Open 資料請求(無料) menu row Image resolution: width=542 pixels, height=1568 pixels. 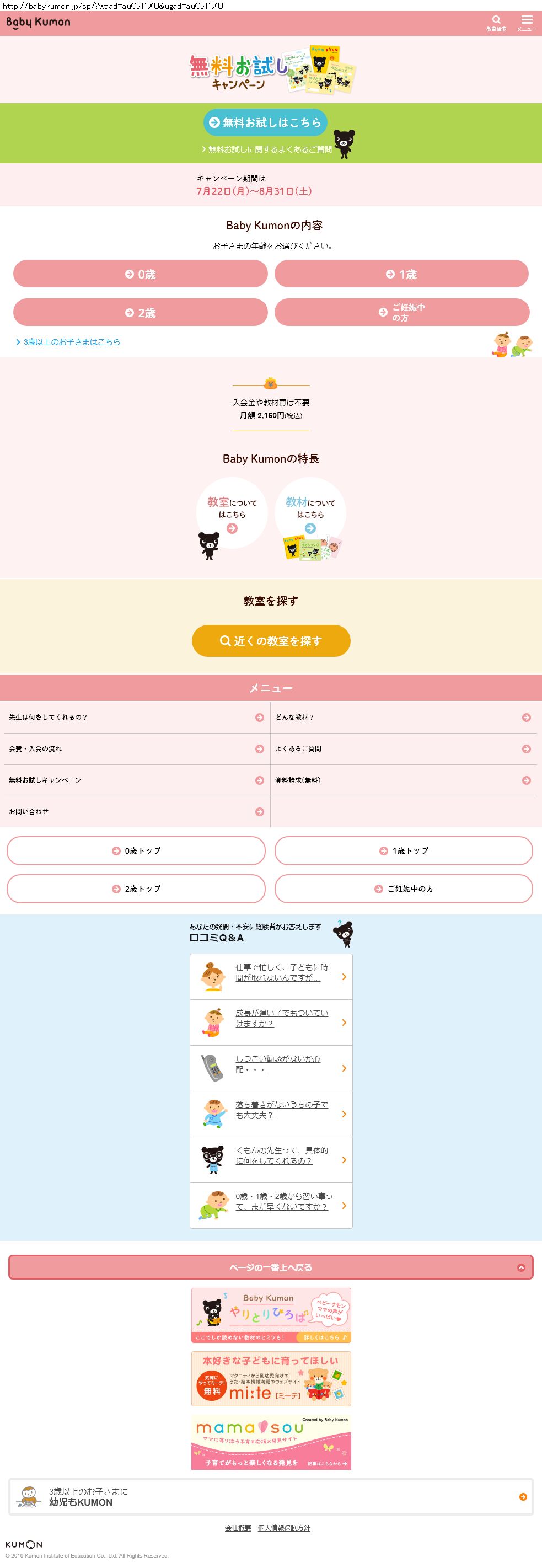click(x=403, y=780)
